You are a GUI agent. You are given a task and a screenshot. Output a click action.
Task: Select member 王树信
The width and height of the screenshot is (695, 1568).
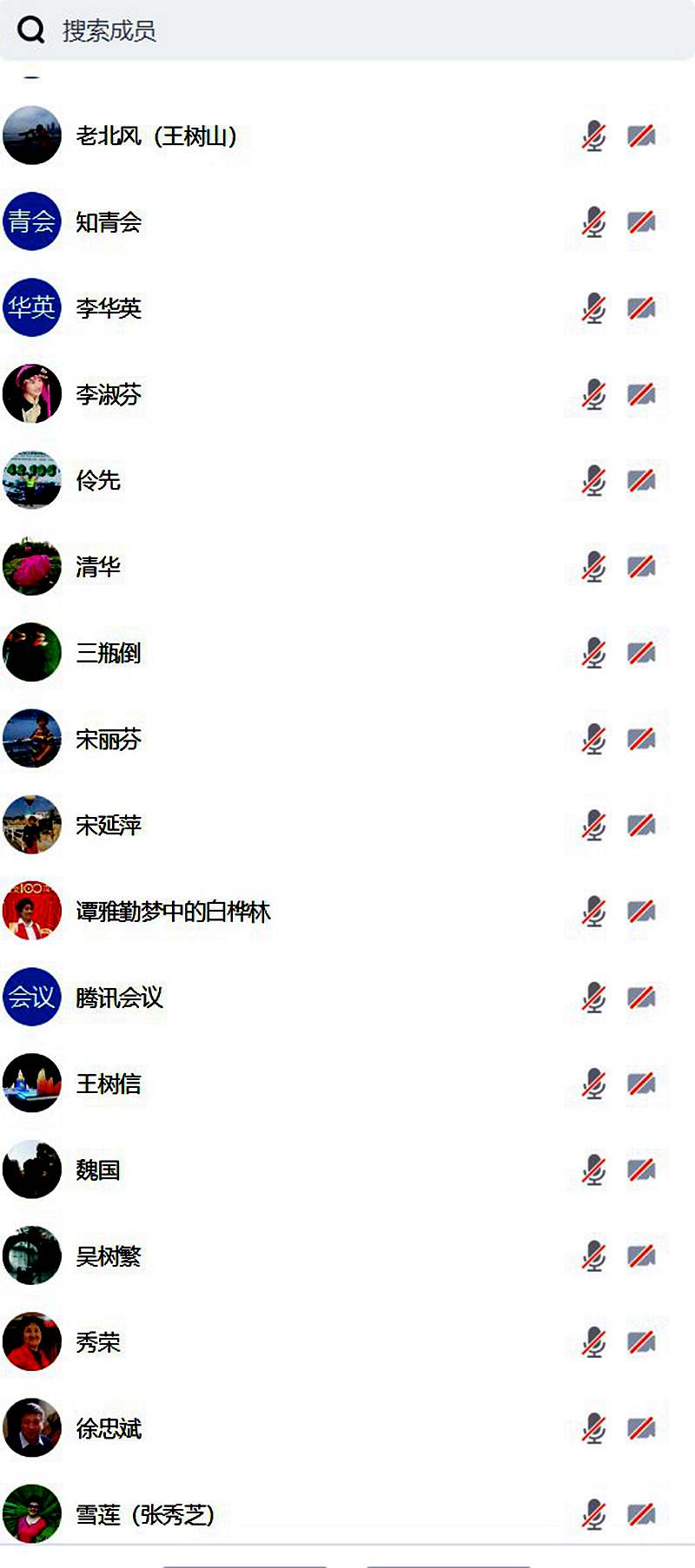pyautogui.click(x=109, y=1084)
